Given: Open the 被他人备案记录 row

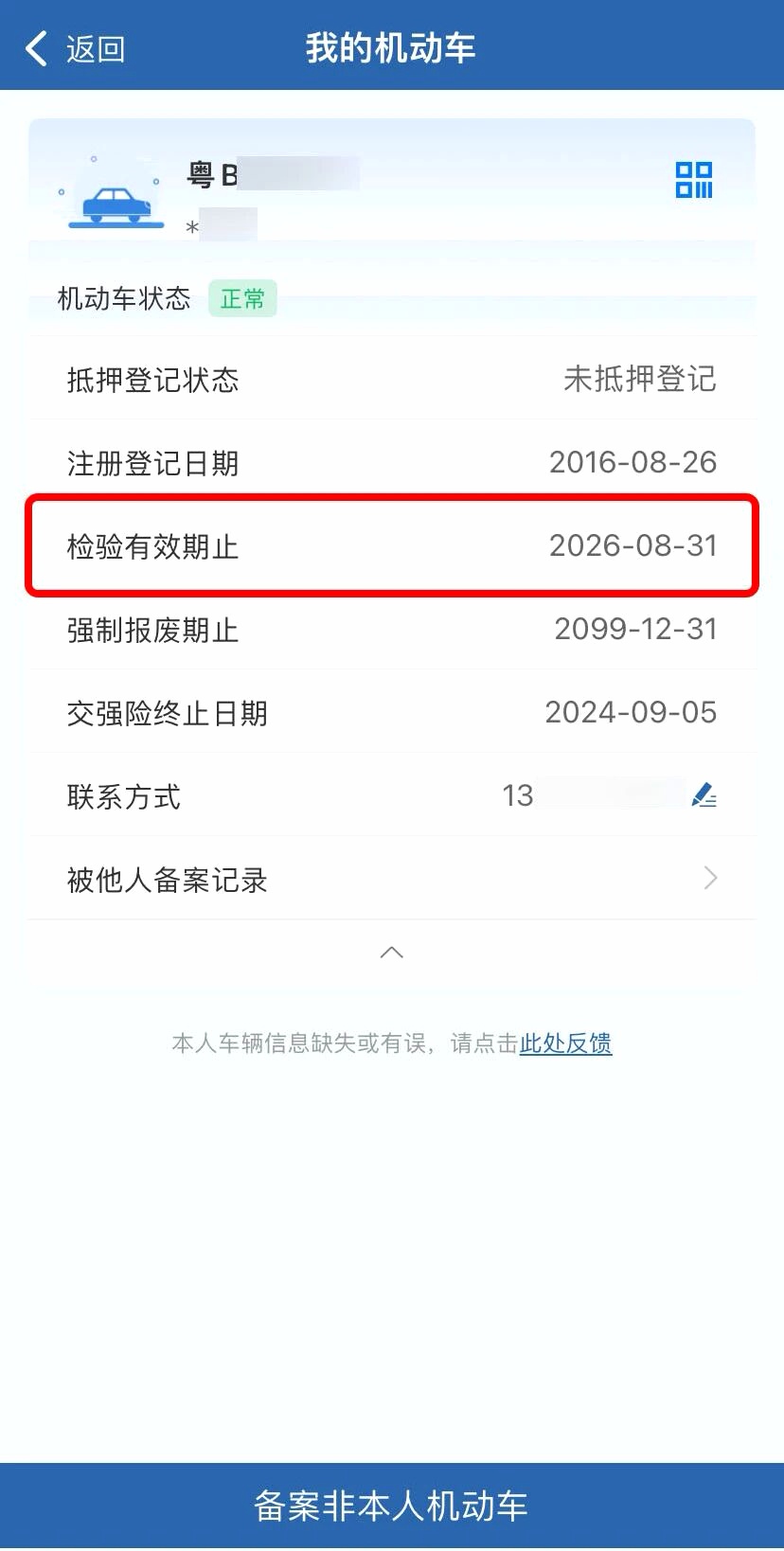Looking at the screenshot, I should 391,879.
